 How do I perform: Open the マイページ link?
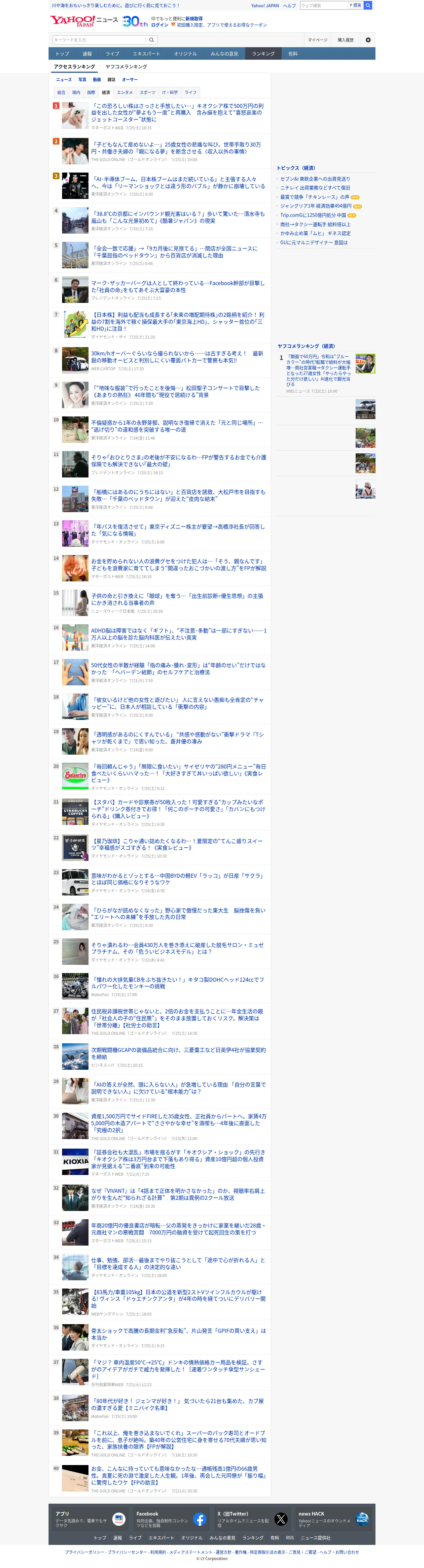[x=317, y=40]
